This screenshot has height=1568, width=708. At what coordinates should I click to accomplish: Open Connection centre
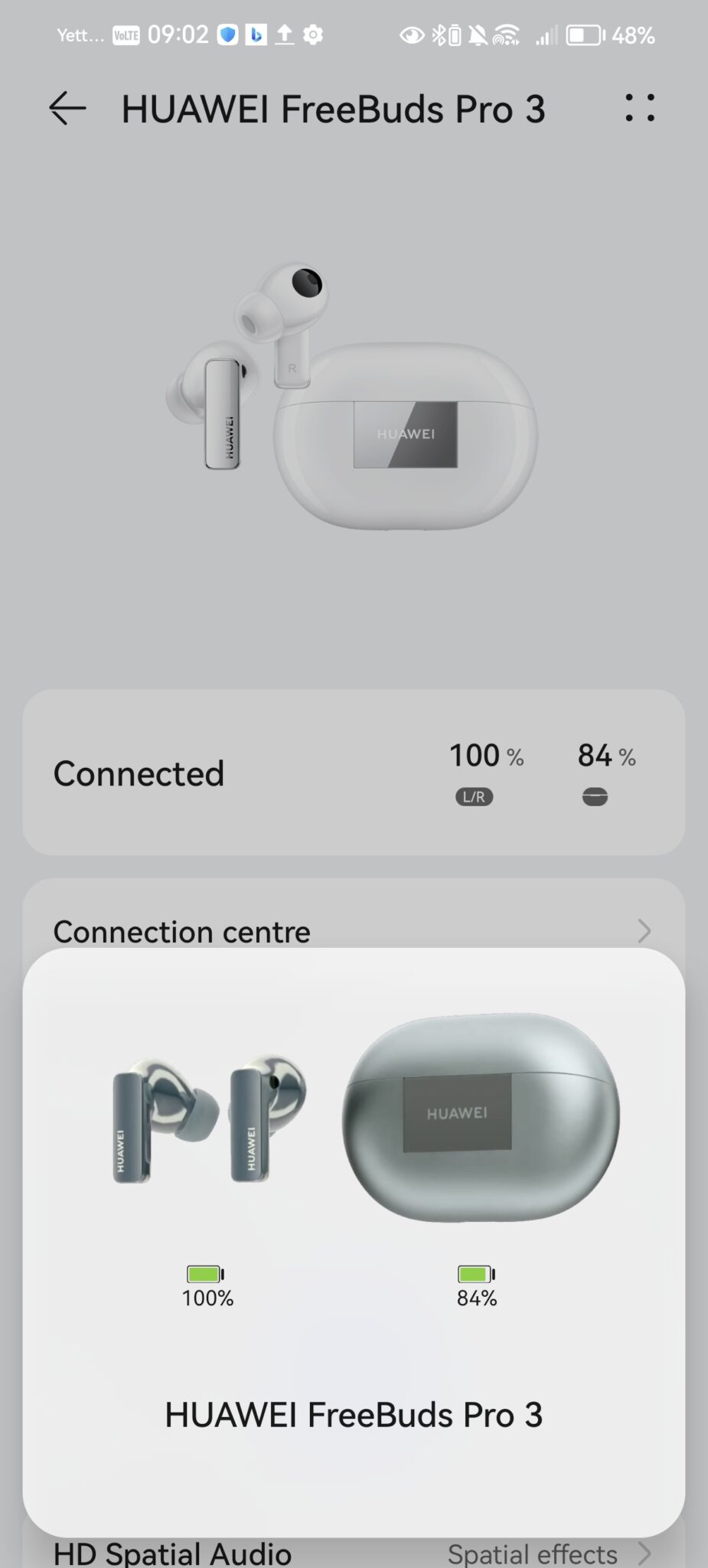coord(354,930)
